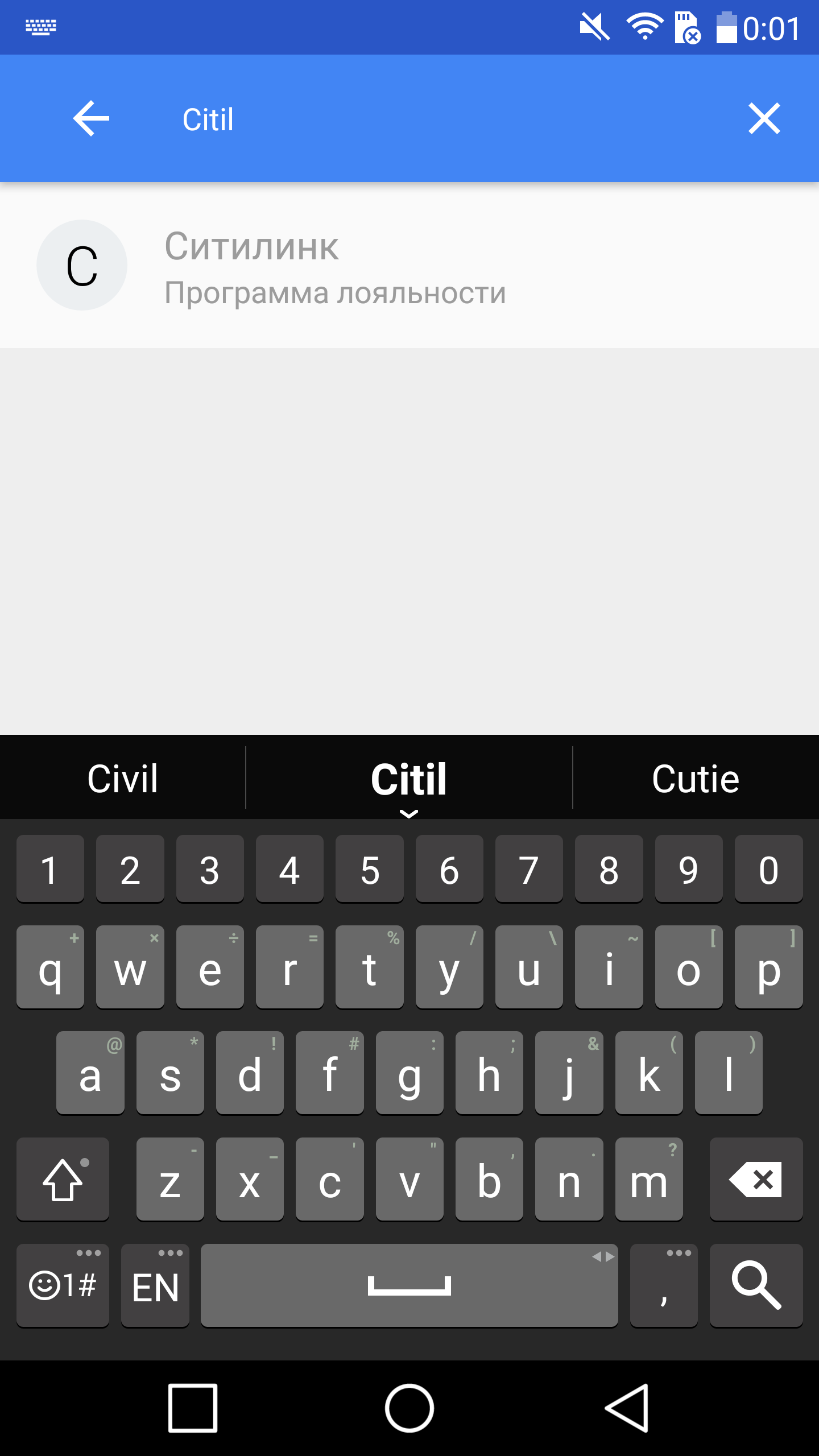The image size is (819, 1456).
Task: Open the emoji and symbols keyboard key
Action: (x=63, y=1285)
